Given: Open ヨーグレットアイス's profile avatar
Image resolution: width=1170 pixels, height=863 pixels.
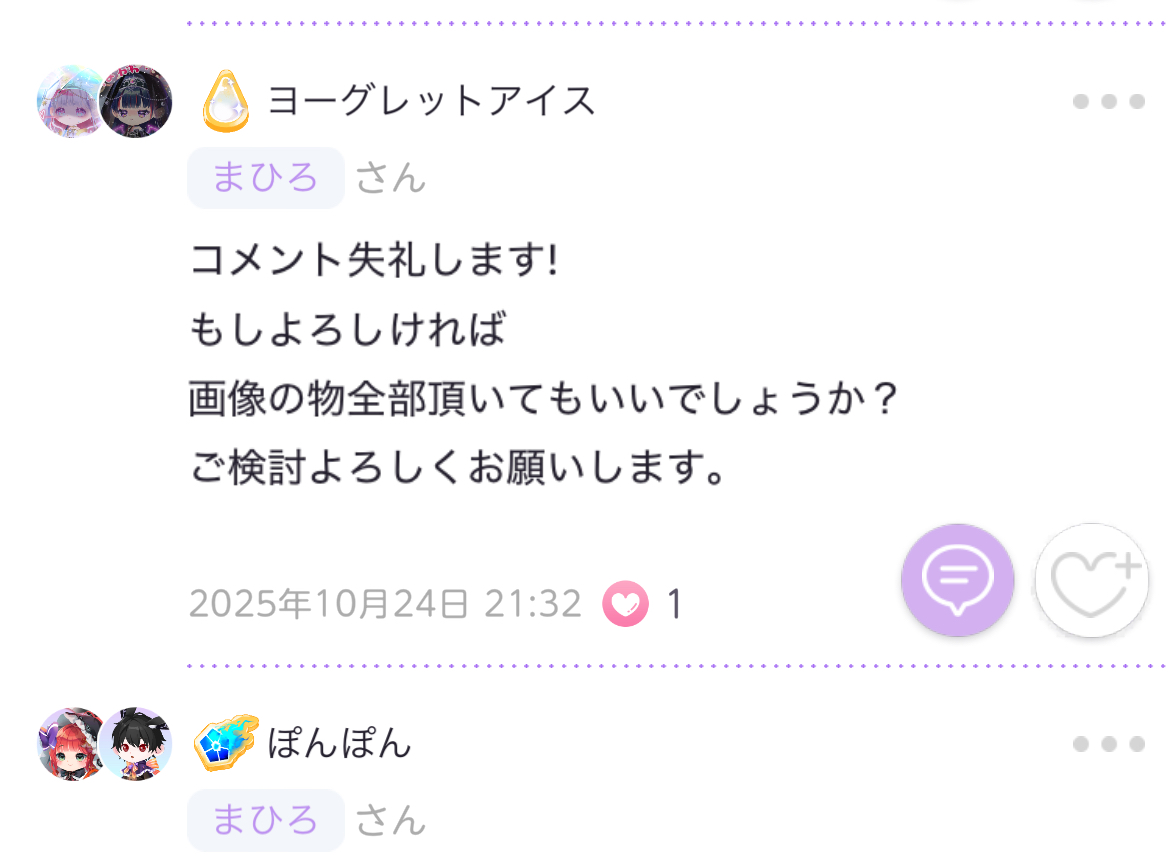Looking at the screenshot, I should pos(104,101).
